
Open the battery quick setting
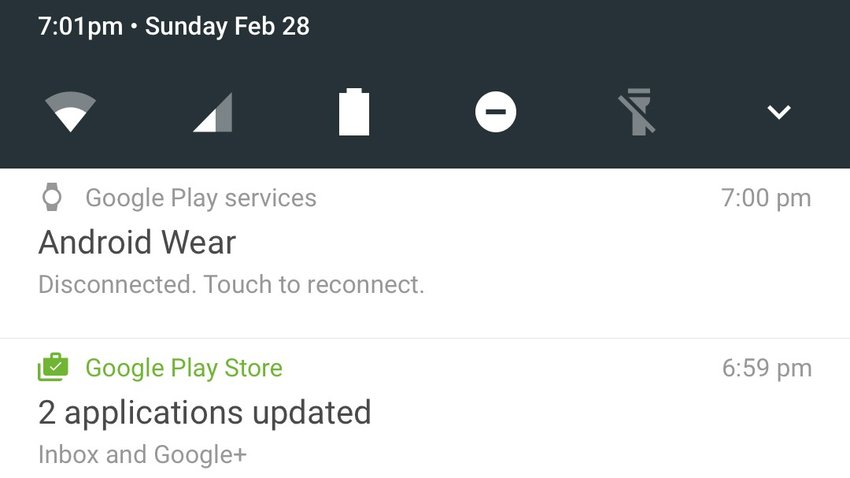354,112
